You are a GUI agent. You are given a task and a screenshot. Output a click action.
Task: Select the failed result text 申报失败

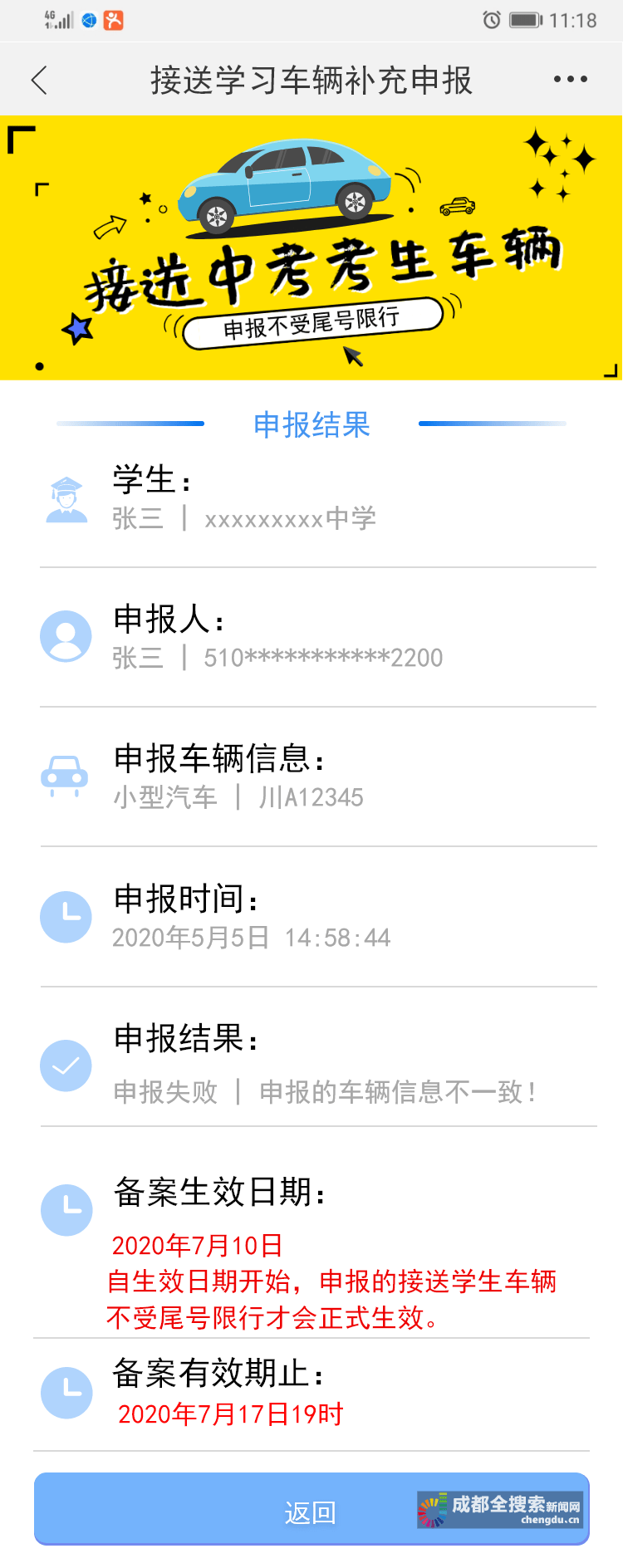tap(163, 1093)
